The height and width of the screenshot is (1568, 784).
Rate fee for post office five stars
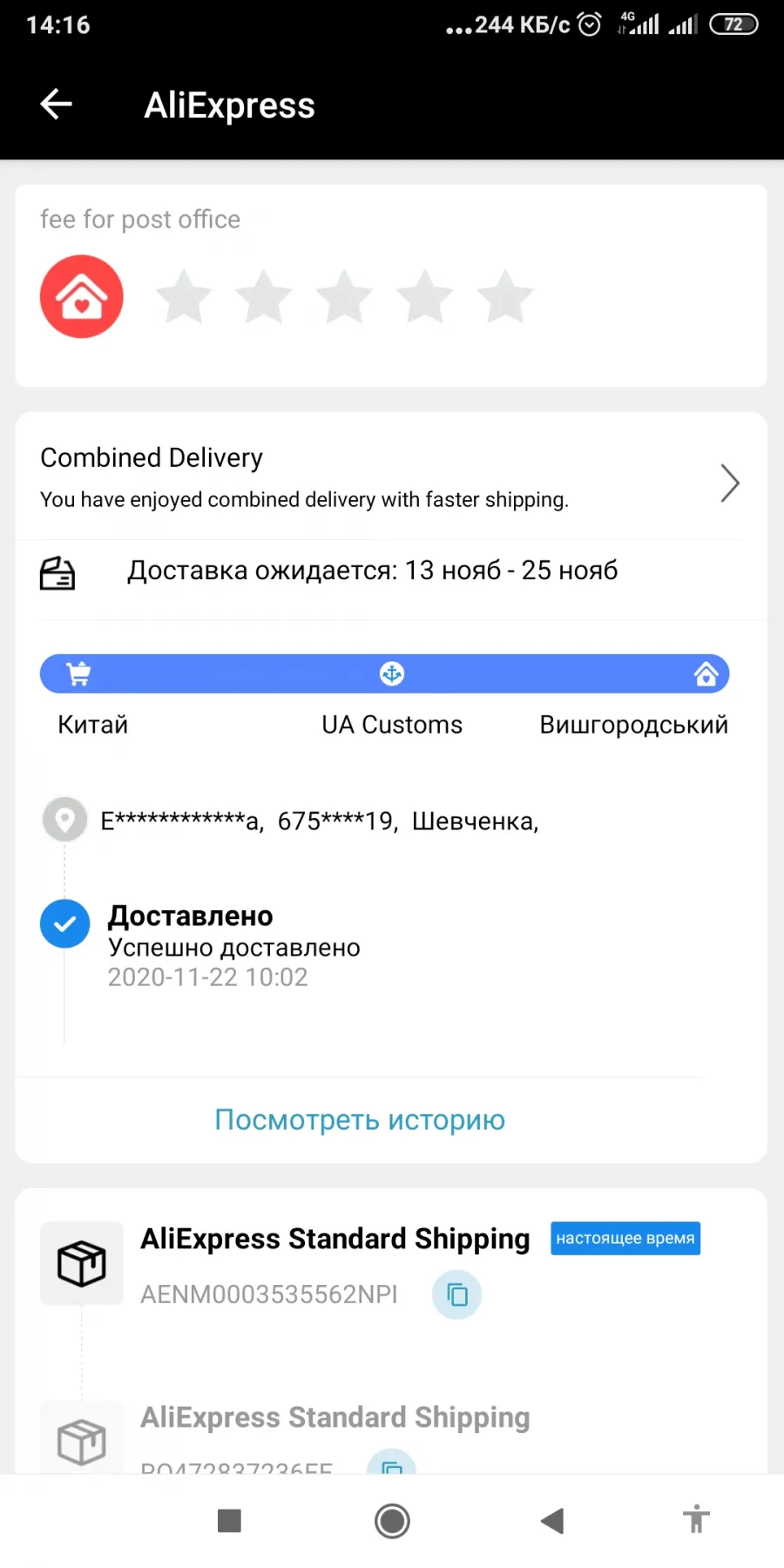tap(505, 296)
